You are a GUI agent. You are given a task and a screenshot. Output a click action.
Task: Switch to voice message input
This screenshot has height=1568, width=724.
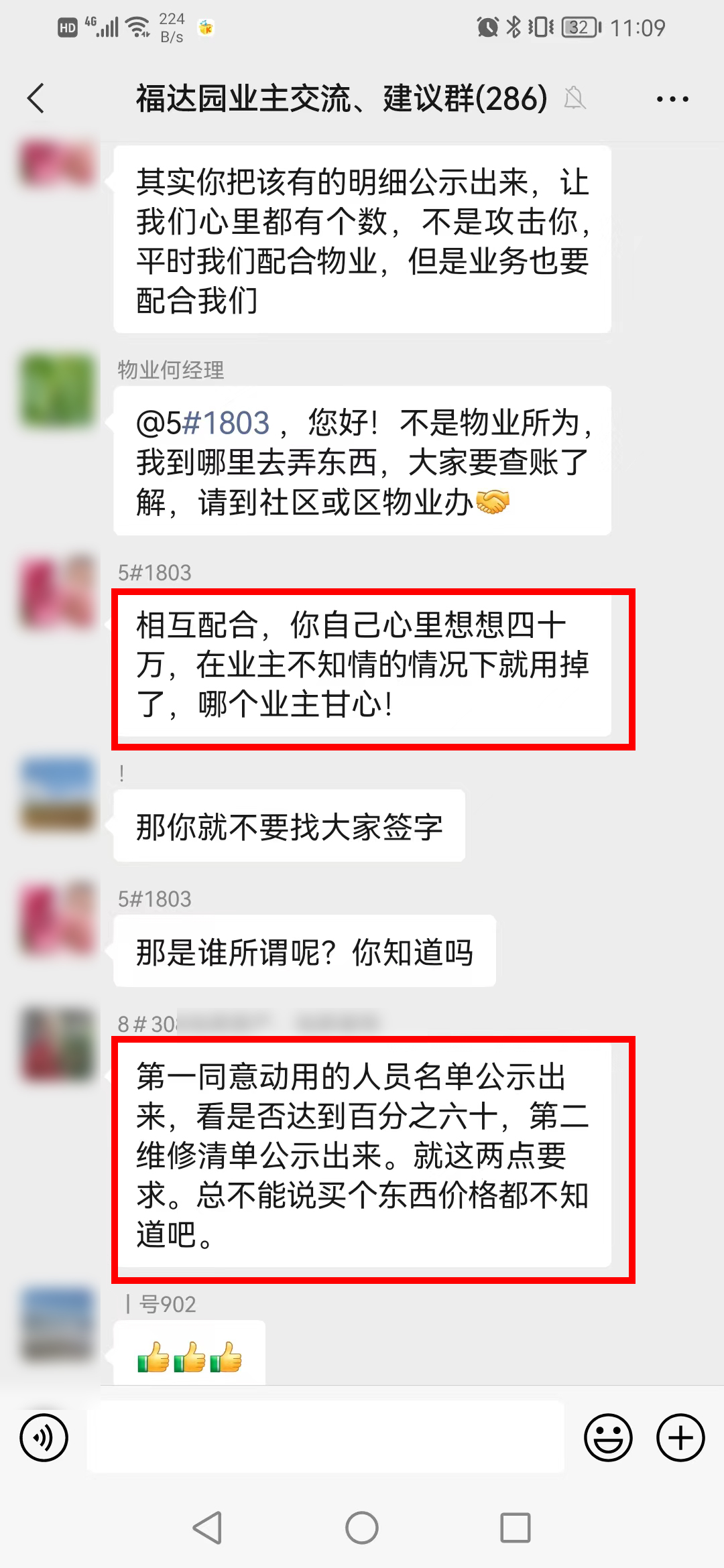click(x=44, y=1437)
